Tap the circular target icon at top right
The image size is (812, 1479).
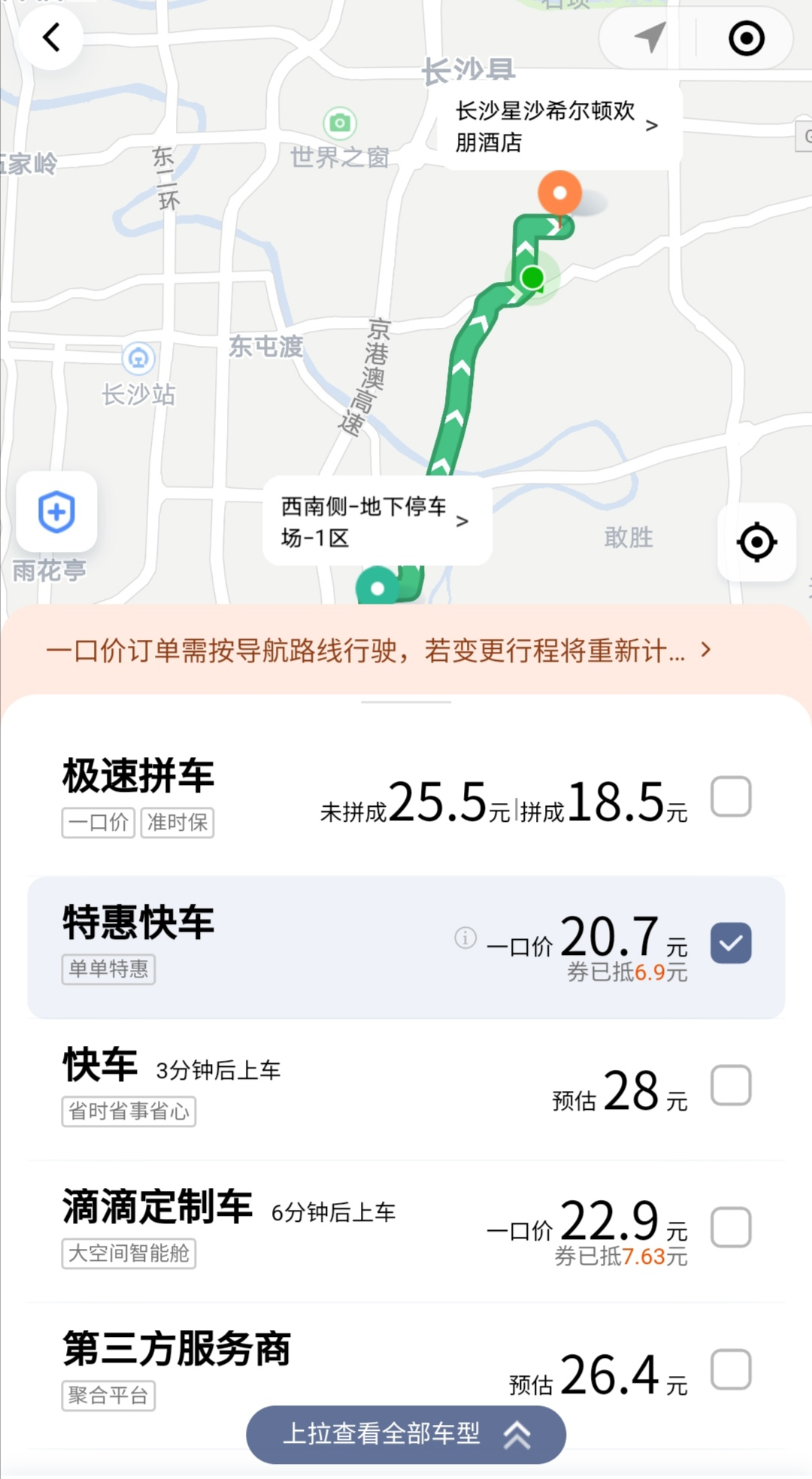pos(747,38)
